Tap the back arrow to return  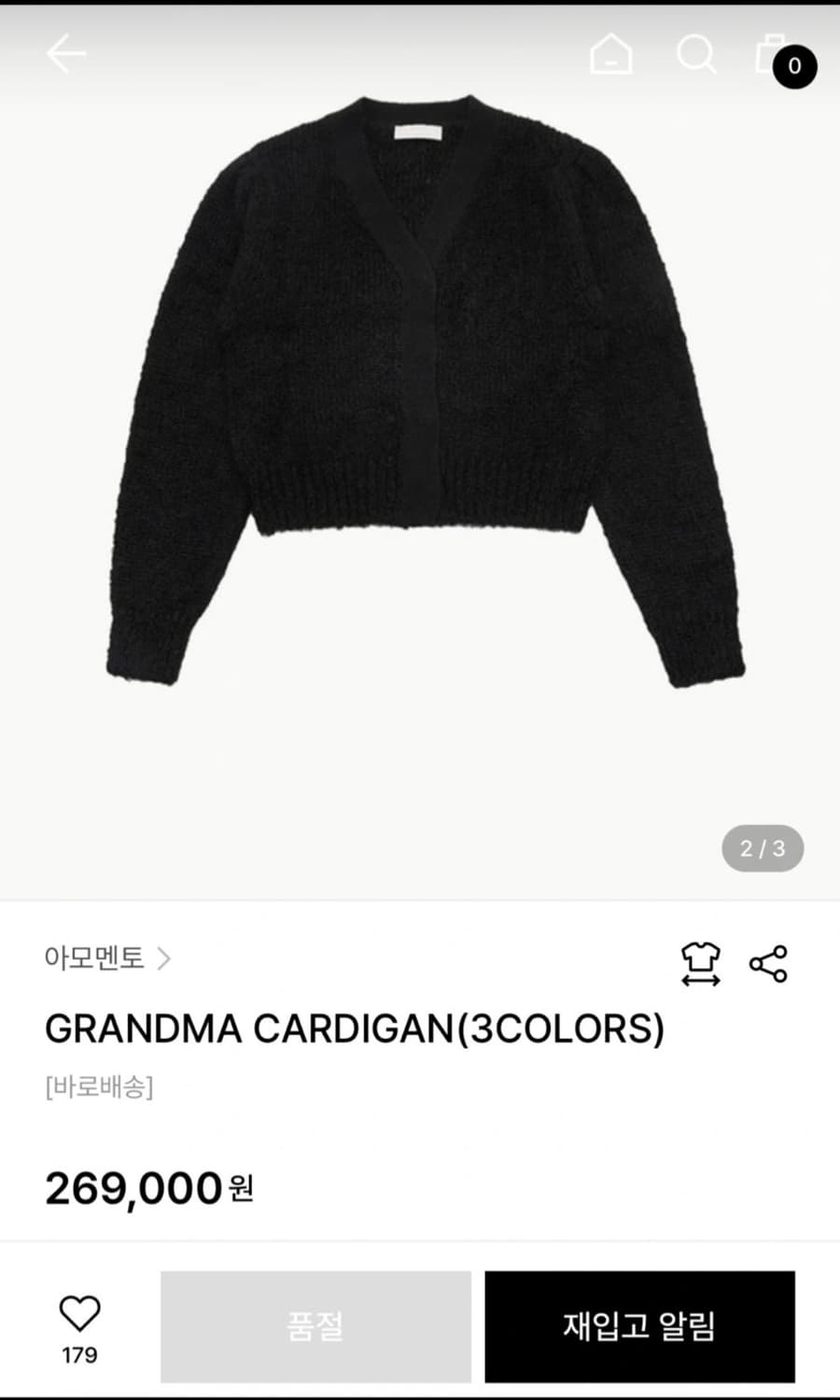point(64,53)
